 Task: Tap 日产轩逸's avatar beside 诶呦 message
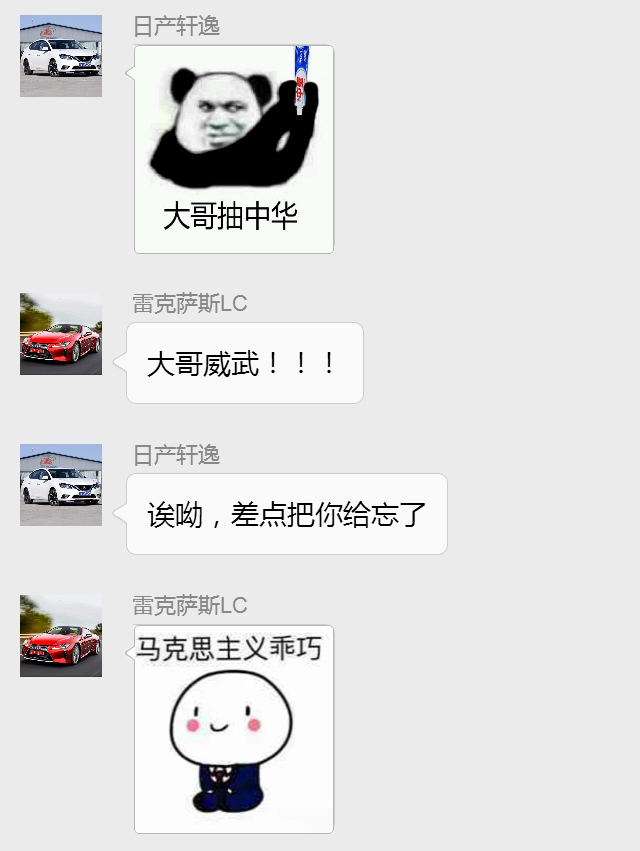(x=61, y=485)
